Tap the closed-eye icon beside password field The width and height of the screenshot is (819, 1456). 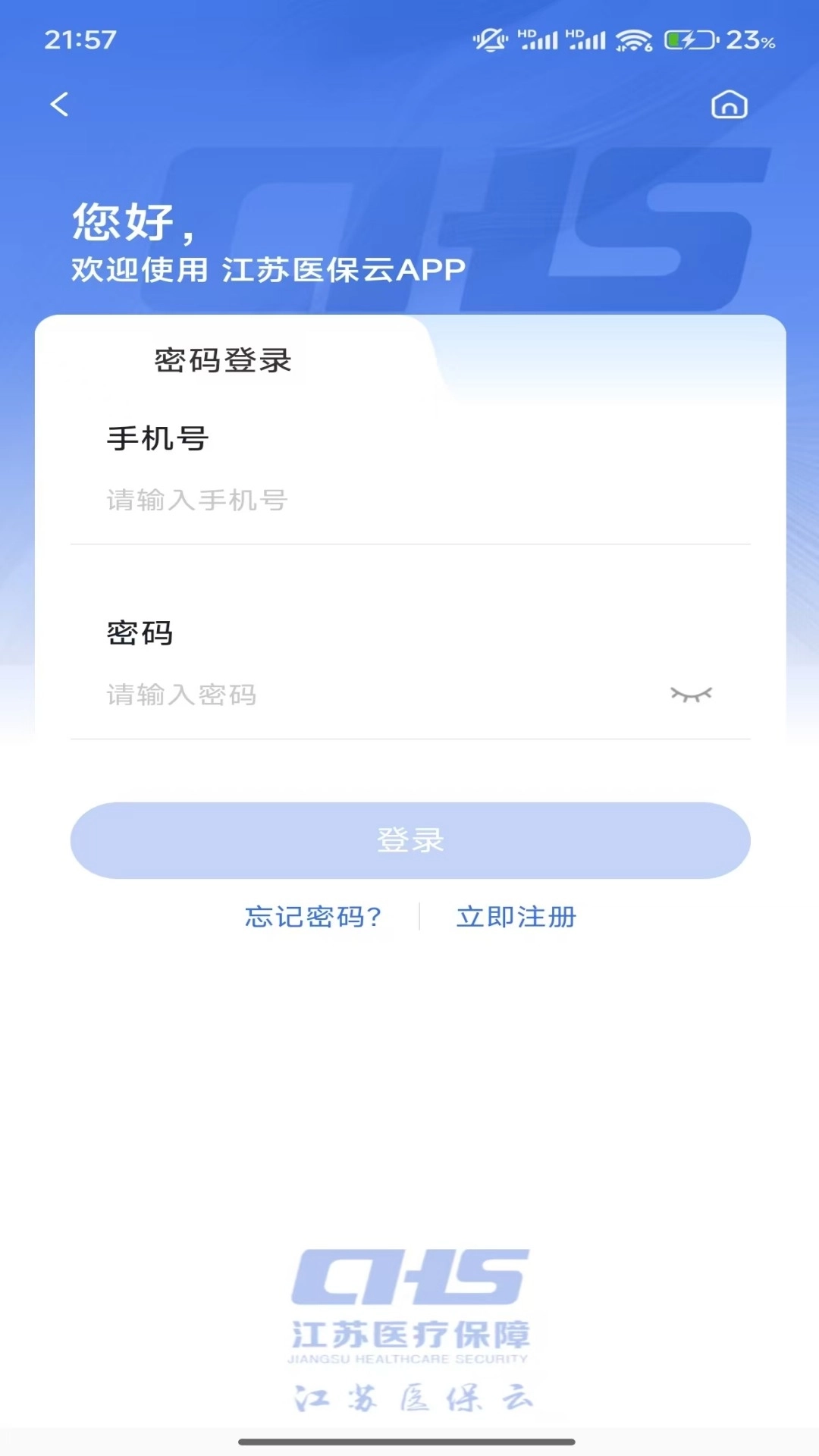click(692, 695)
